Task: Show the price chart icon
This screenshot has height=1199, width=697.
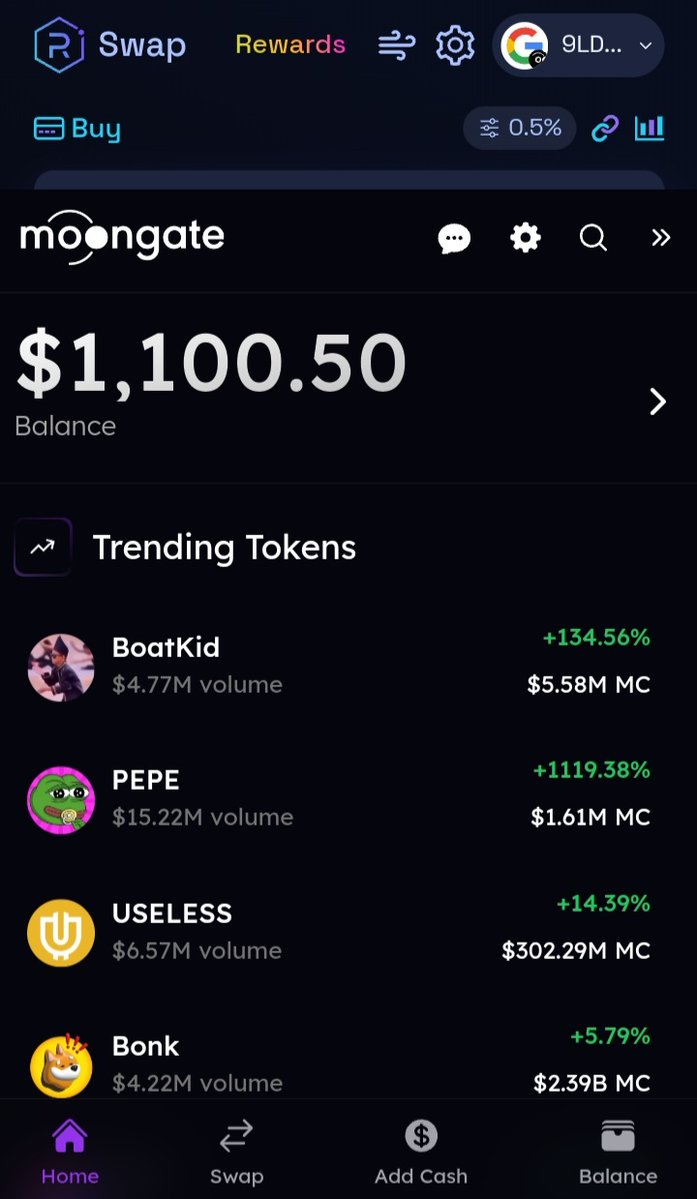Action: click(650, 128)
